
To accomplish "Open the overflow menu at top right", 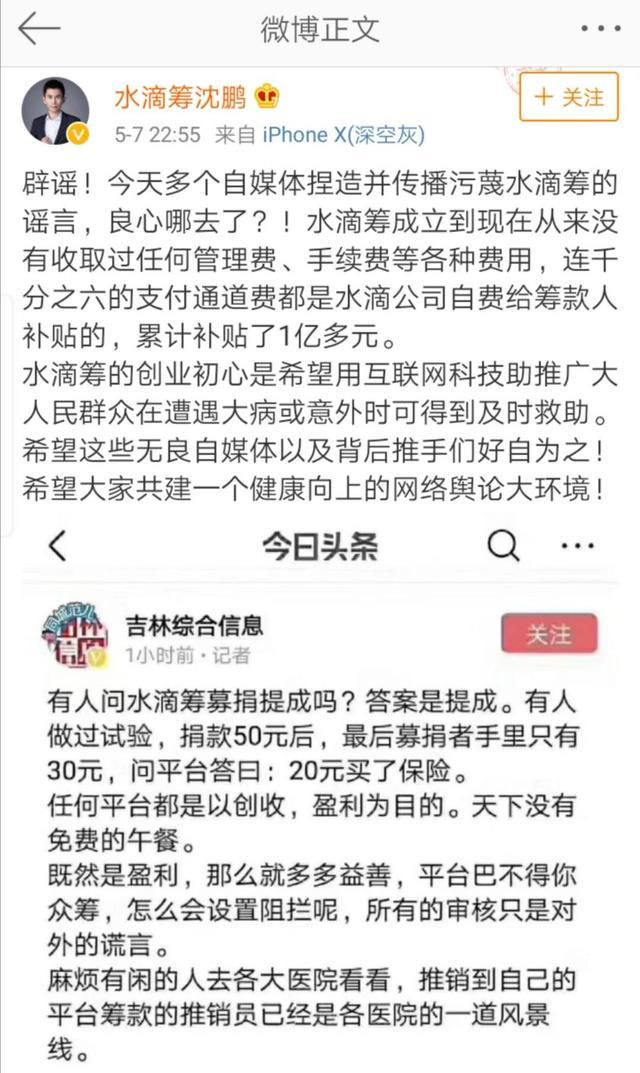I will [601, 29].
